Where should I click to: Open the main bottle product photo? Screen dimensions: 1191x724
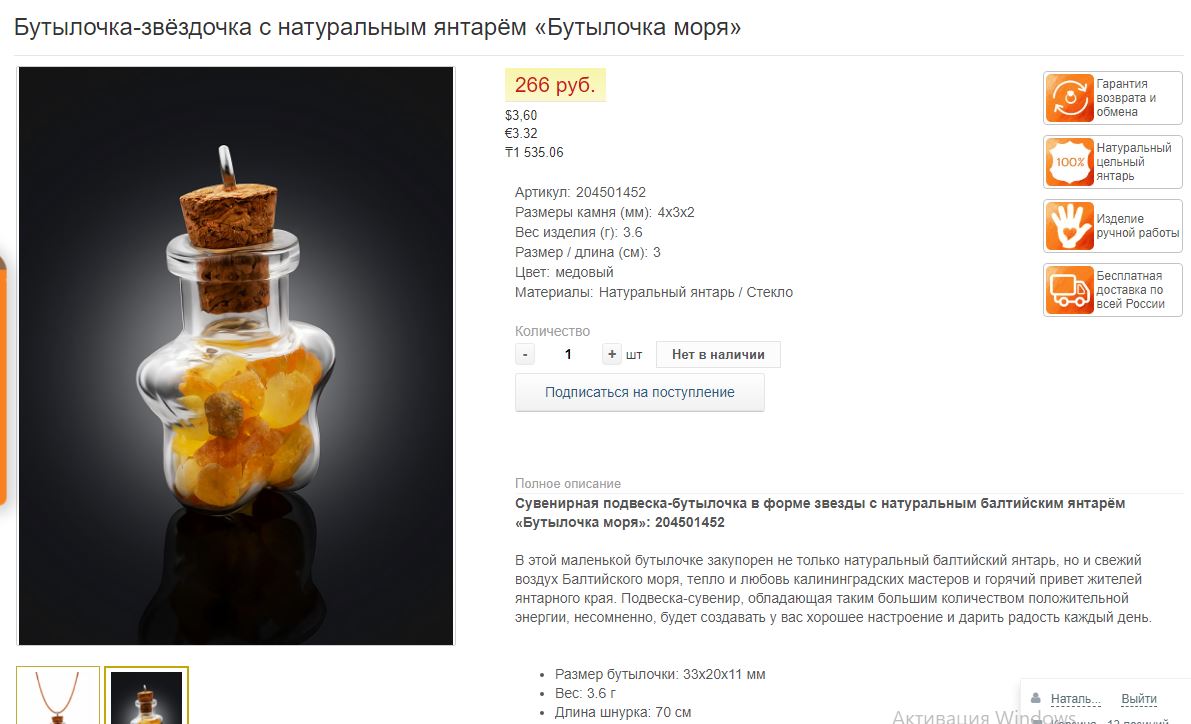(236, 356)
